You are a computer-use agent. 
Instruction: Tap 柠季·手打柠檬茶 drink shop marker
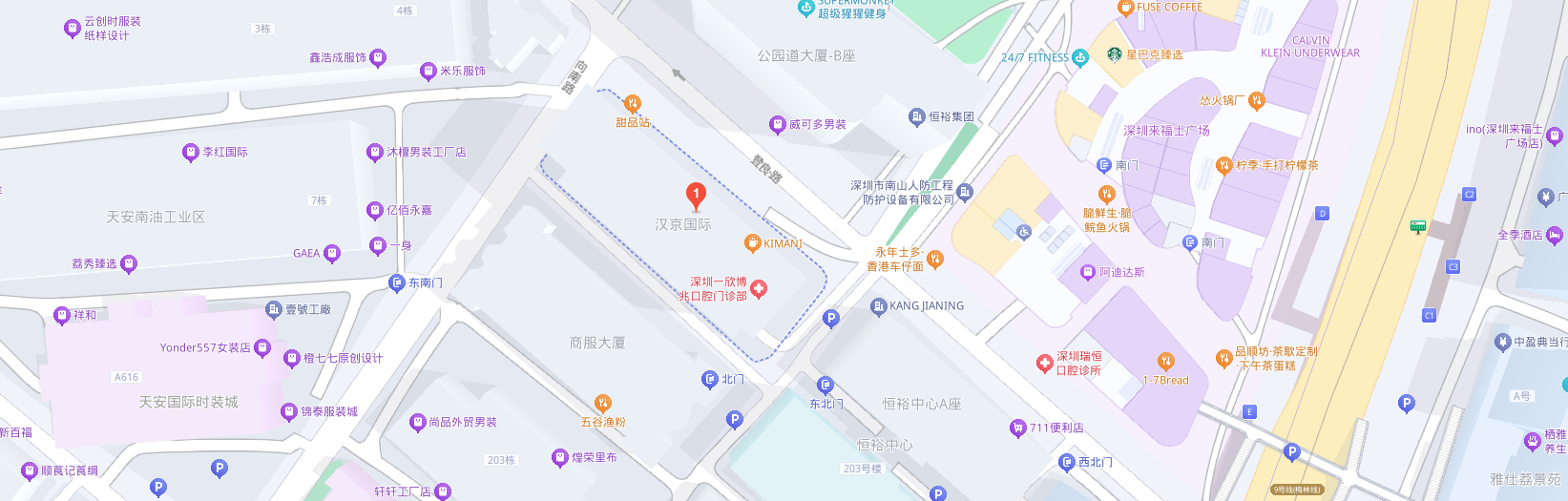pos(1223,165)
